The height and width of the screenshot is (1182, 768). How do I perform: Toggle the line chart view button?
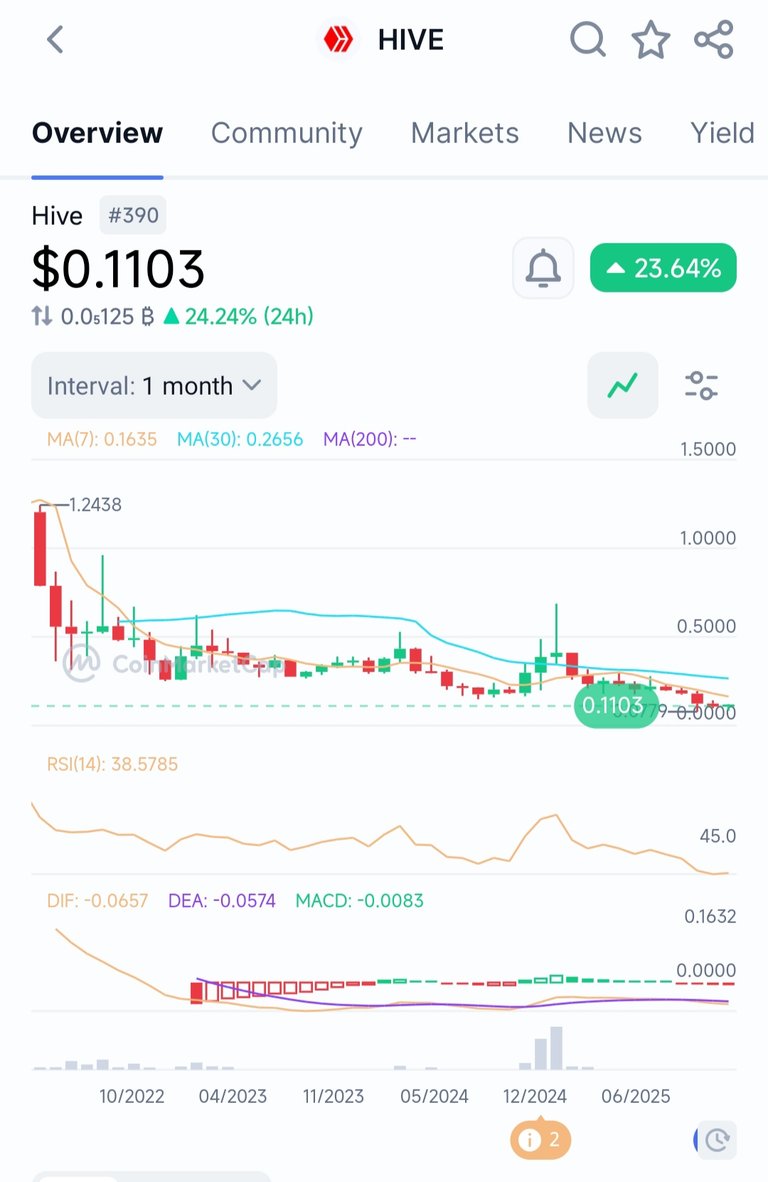pos(622,385)
